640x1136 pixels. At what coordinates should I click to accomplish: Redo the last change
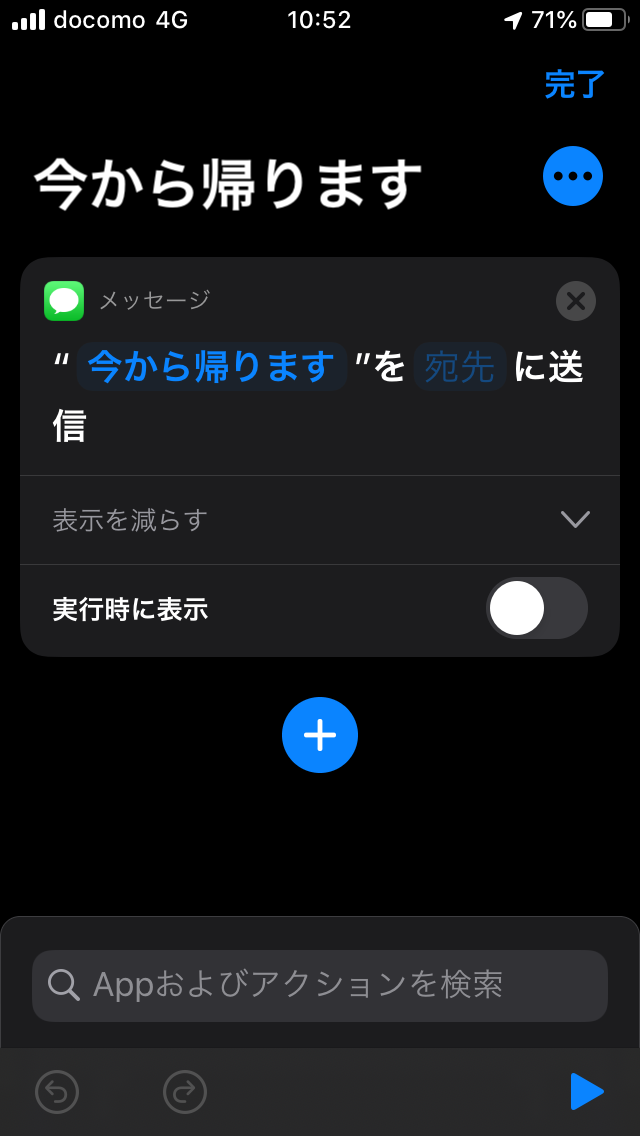184,1092
